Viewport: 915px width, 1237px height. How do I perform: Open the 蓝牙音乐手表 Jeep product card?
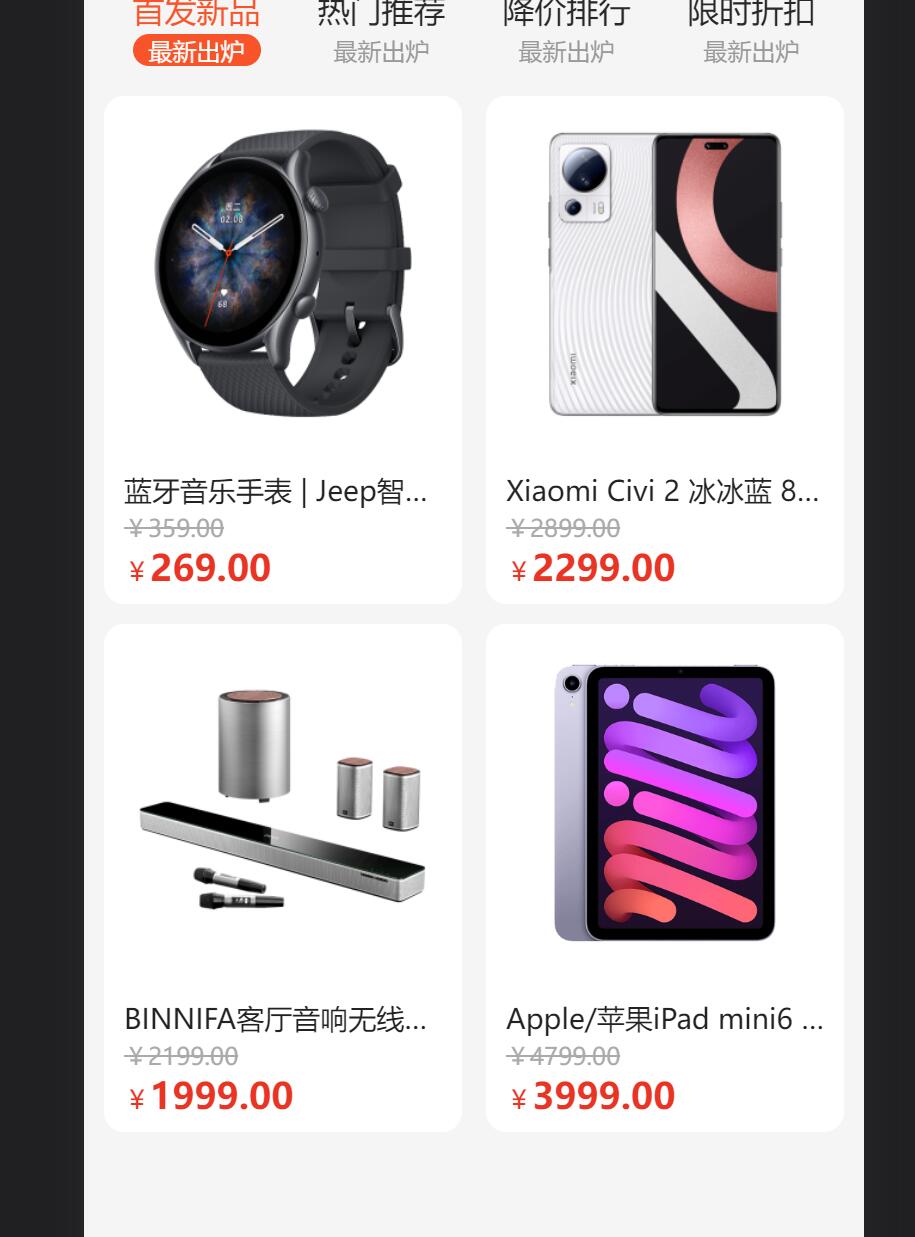tap(283, 349)
